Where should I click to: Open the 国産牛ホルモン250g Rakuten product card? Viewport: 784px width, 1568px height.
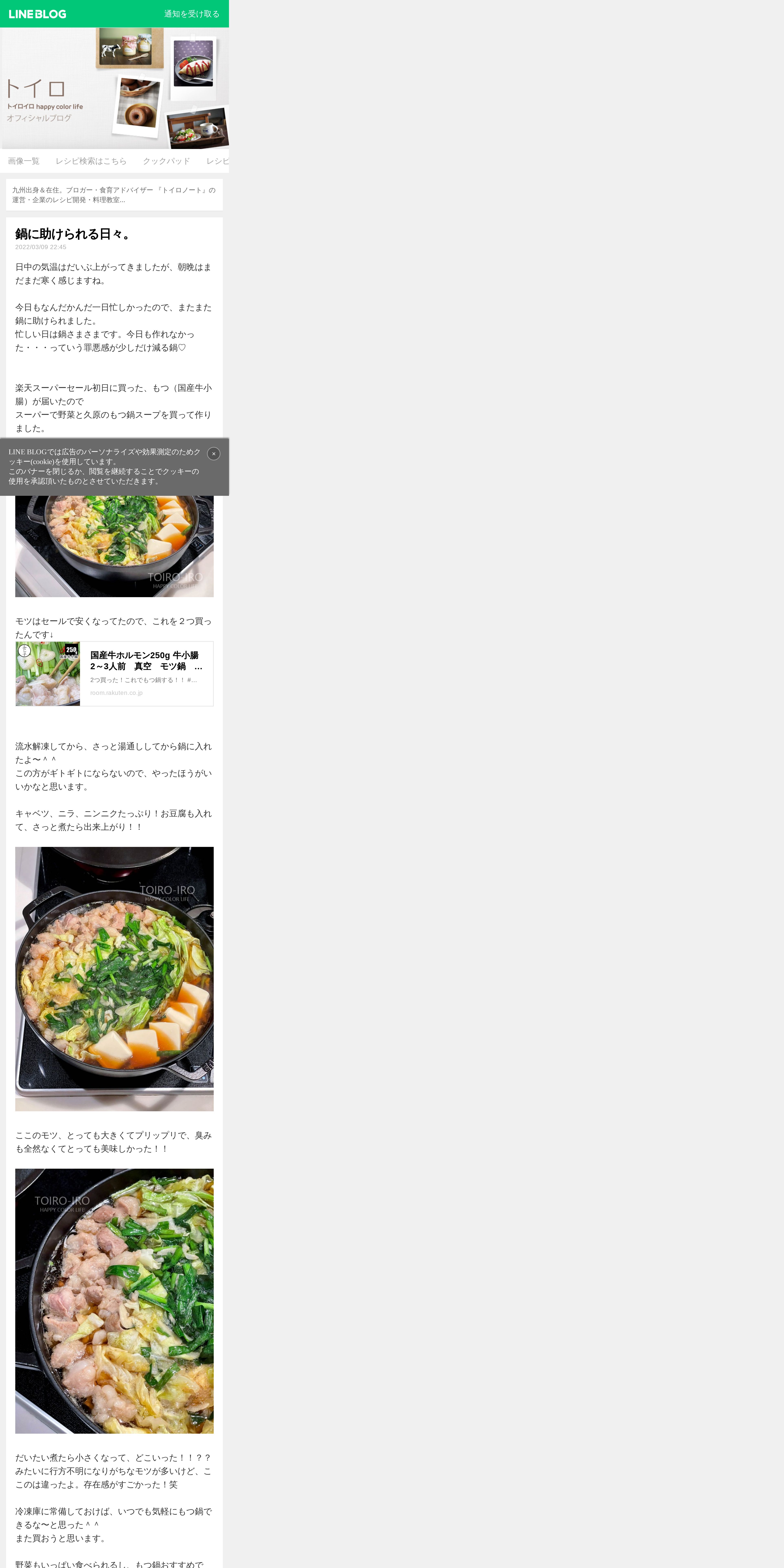tap(114, 674)
